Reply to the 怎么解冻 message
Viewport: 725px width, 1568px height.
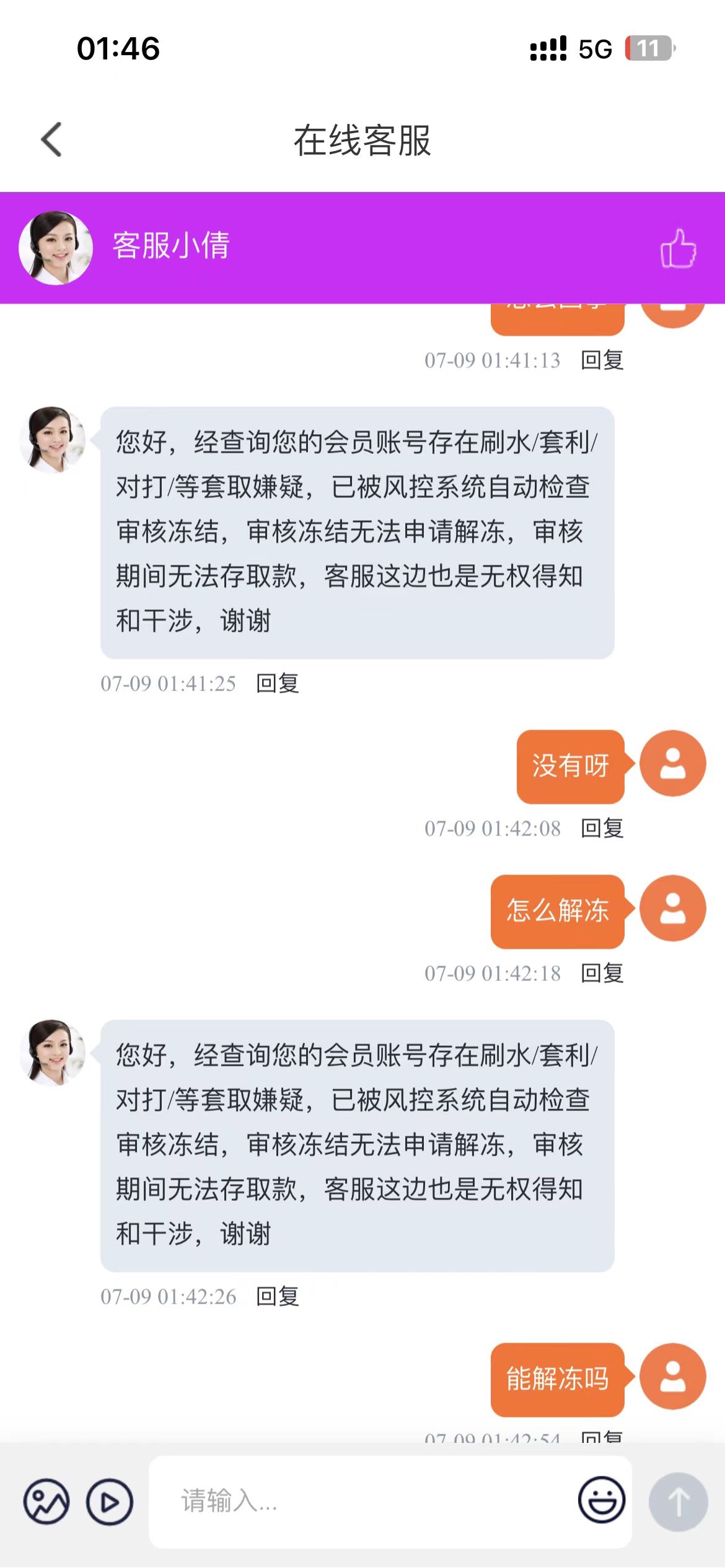tap(602, 973)
